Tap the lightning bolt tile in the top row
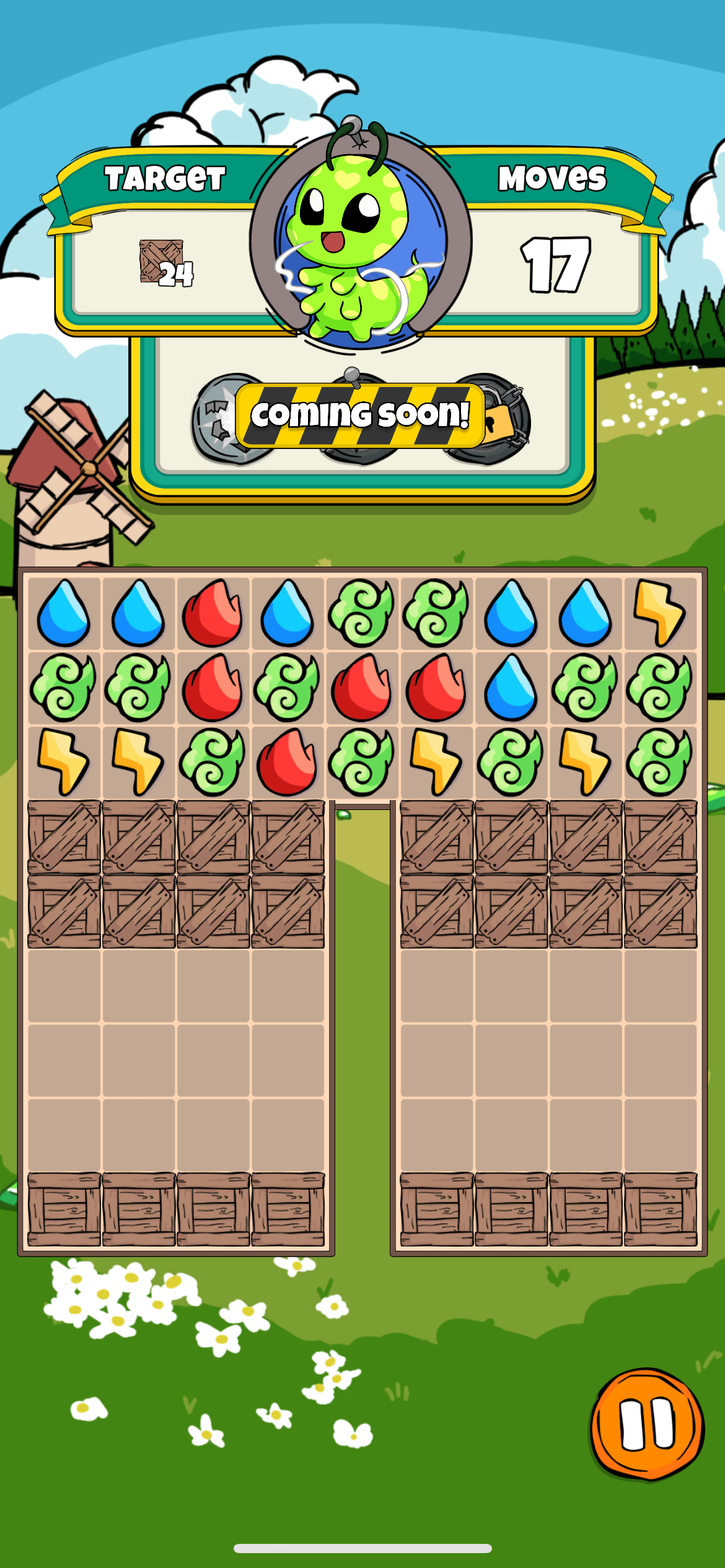Viewport: 725px width, 1568px height. (x=659, y=613)
